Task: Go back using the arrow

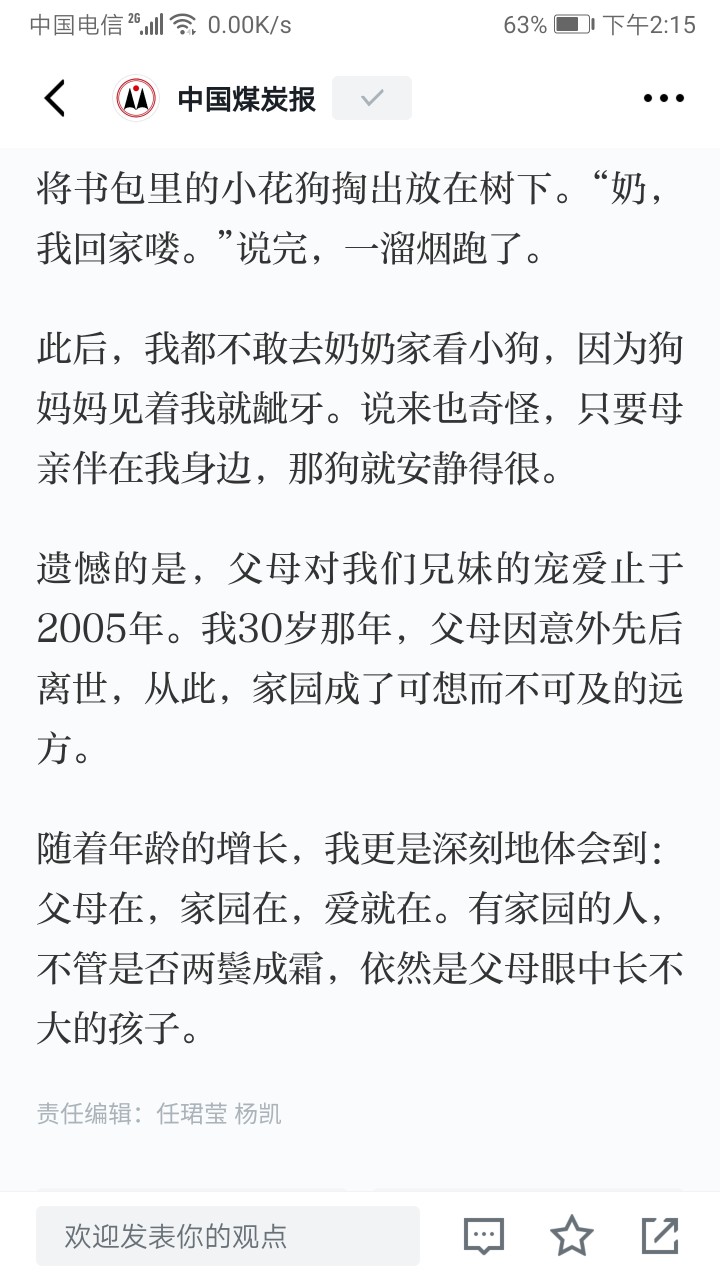Action: [55, 98]
